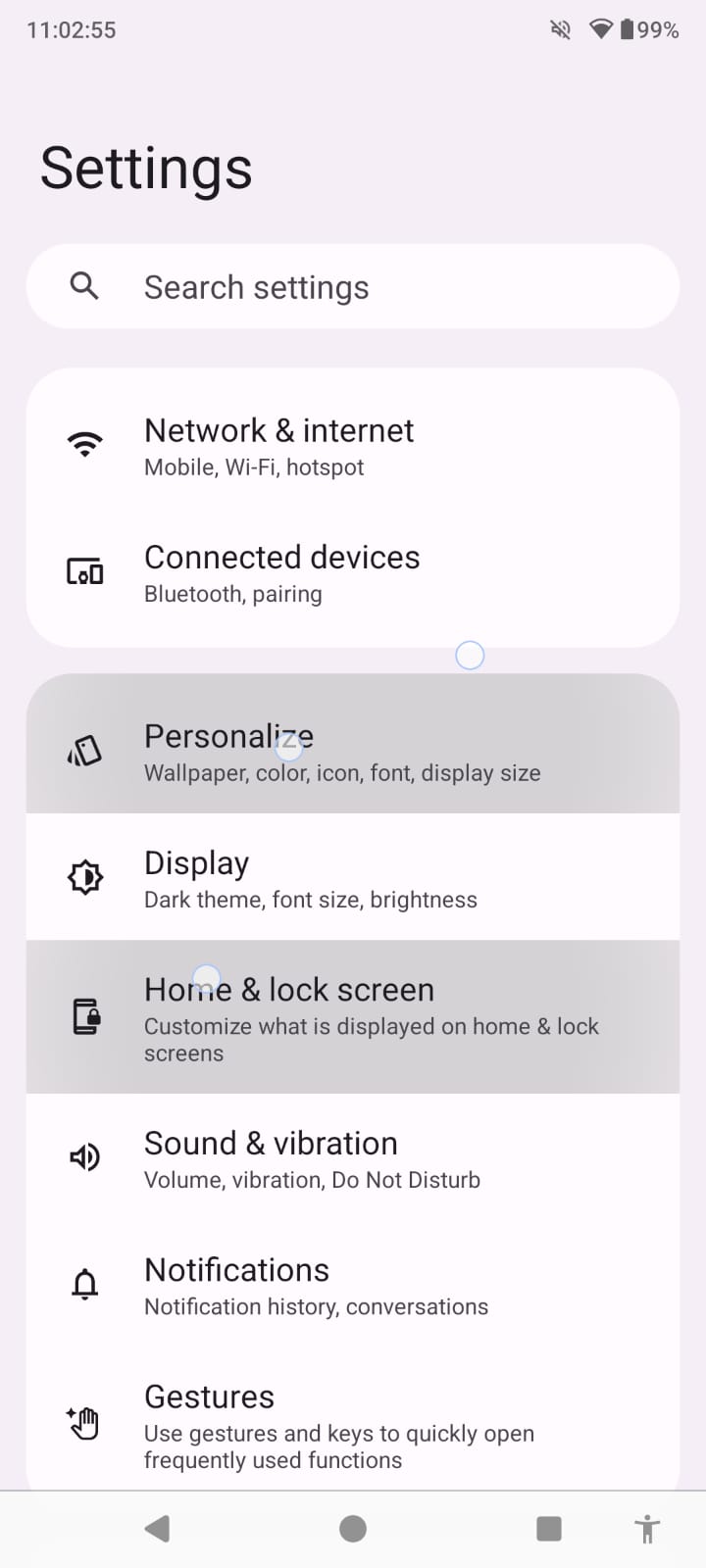This screenshot has width=706, height=1568.
Task: Select Home & lock screen
Action: (353, 1017)
